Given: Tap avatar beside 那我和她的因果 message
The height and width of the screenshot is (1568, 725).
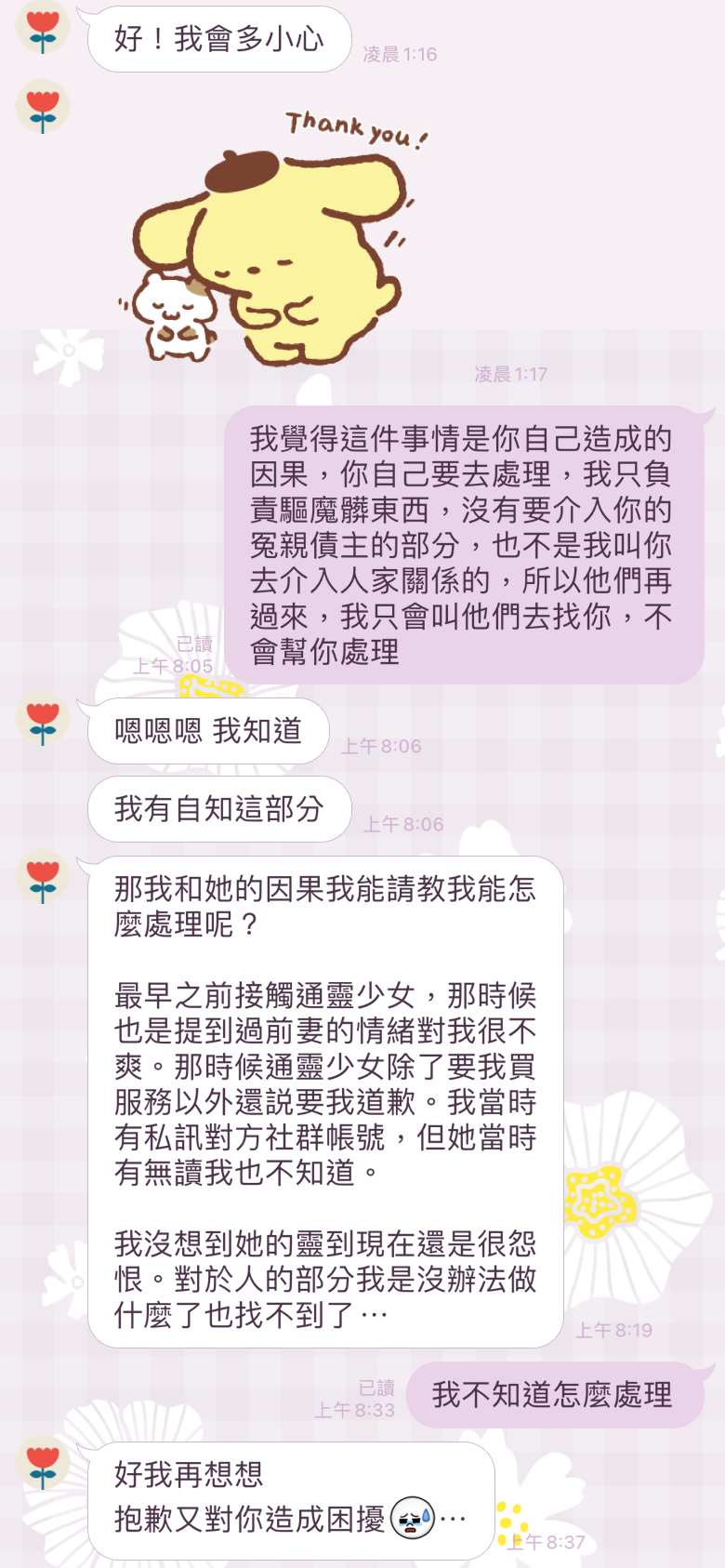Looking at the screenshot, I should pyautogui.click(x=43, y=876).
